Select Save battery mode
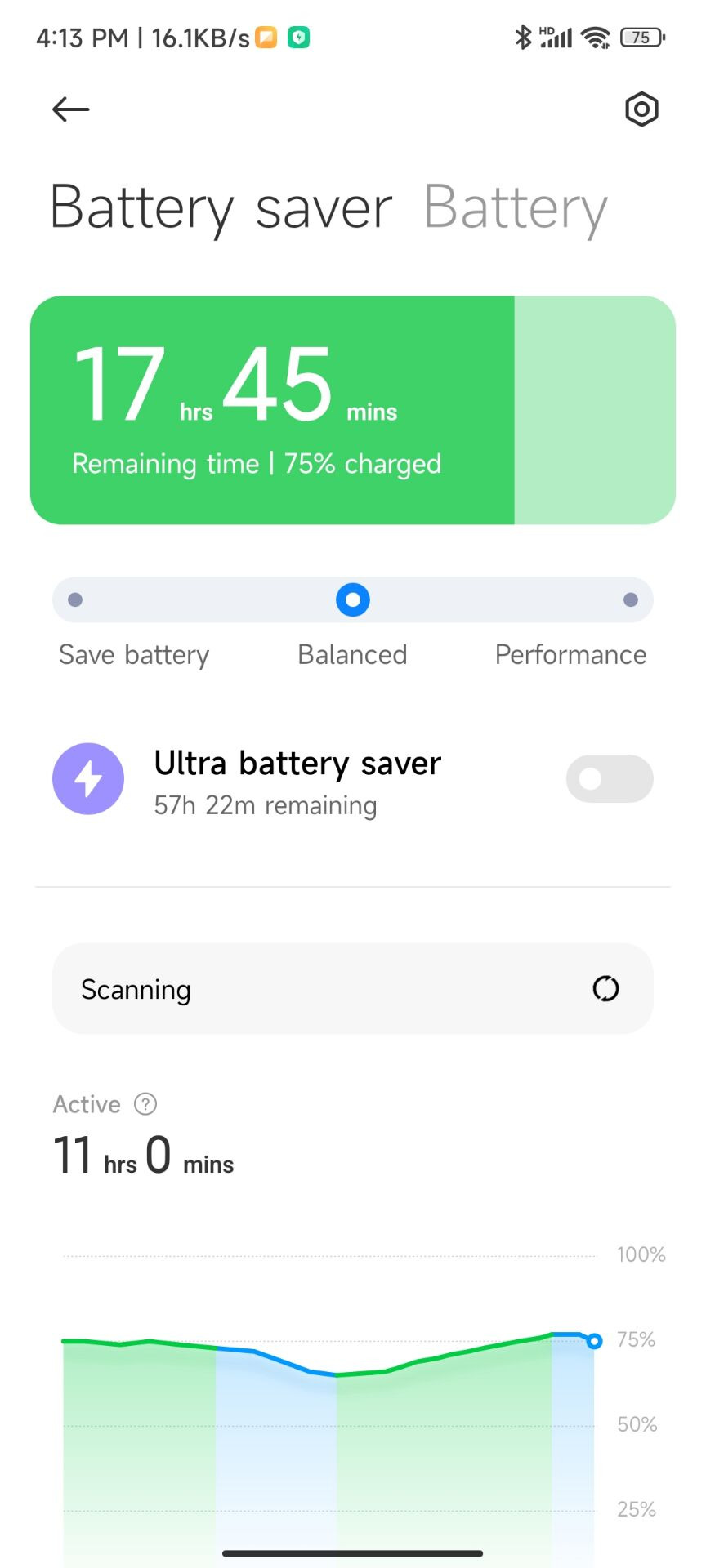The width and height of the screenshot is (706, 1568). click(76, 600)
